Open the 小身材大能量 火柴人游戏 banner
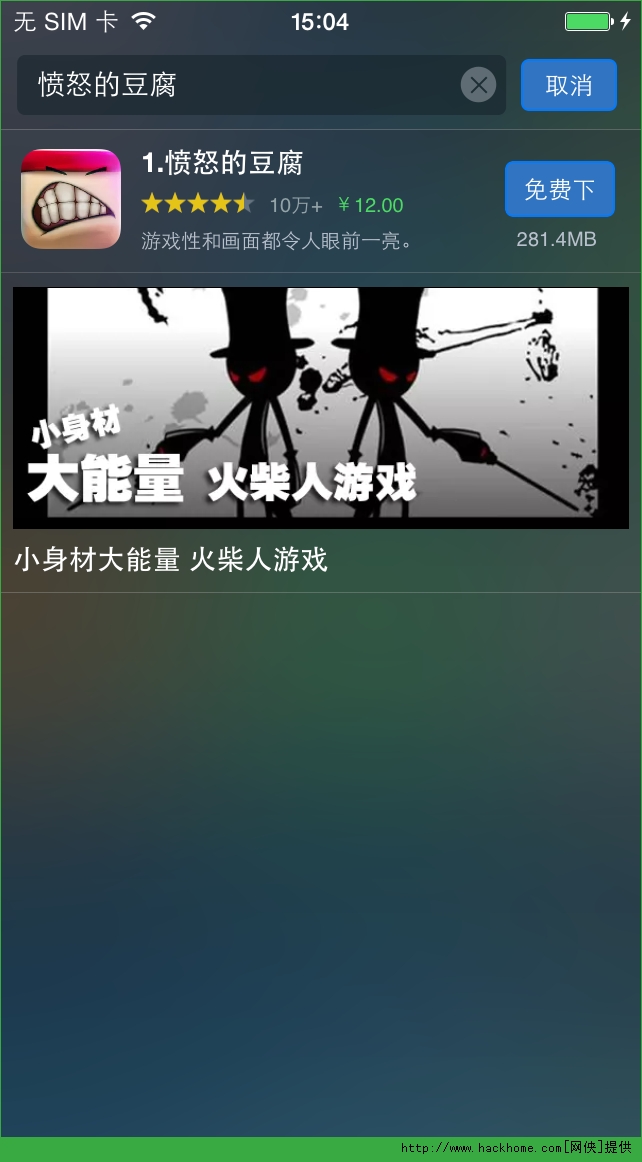This screenshot has height=1162, width=642. coord(320,408)
